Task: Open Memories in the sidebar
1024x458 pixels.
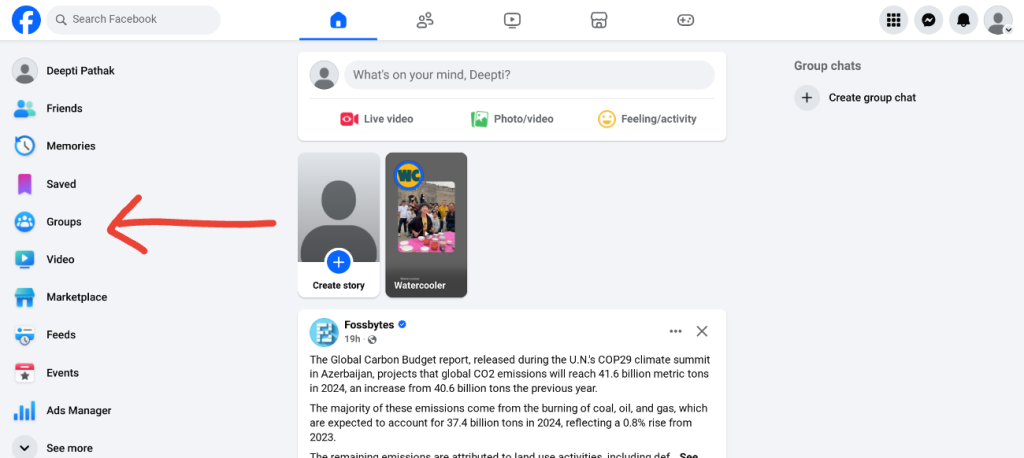Action: pyautogui.click(x=70, y=146)
